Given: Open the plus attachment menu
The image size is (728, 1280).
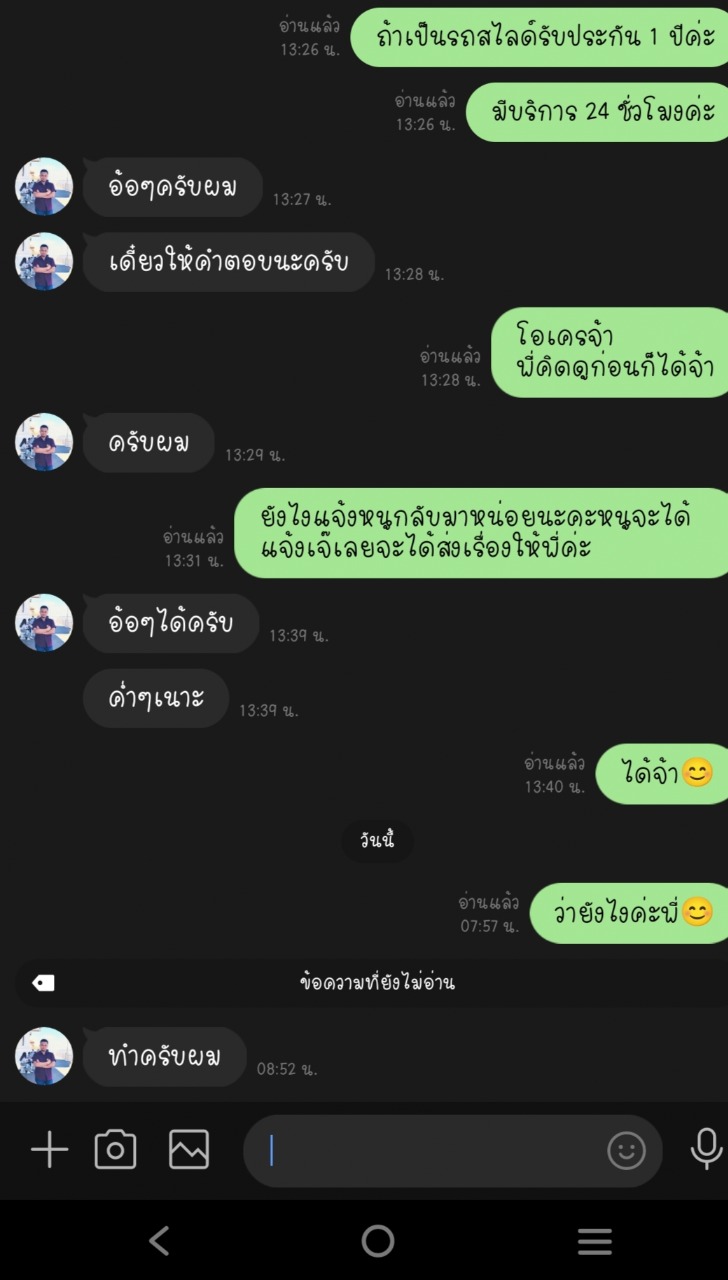Looking at the screenshot, I should [49, 1150].
